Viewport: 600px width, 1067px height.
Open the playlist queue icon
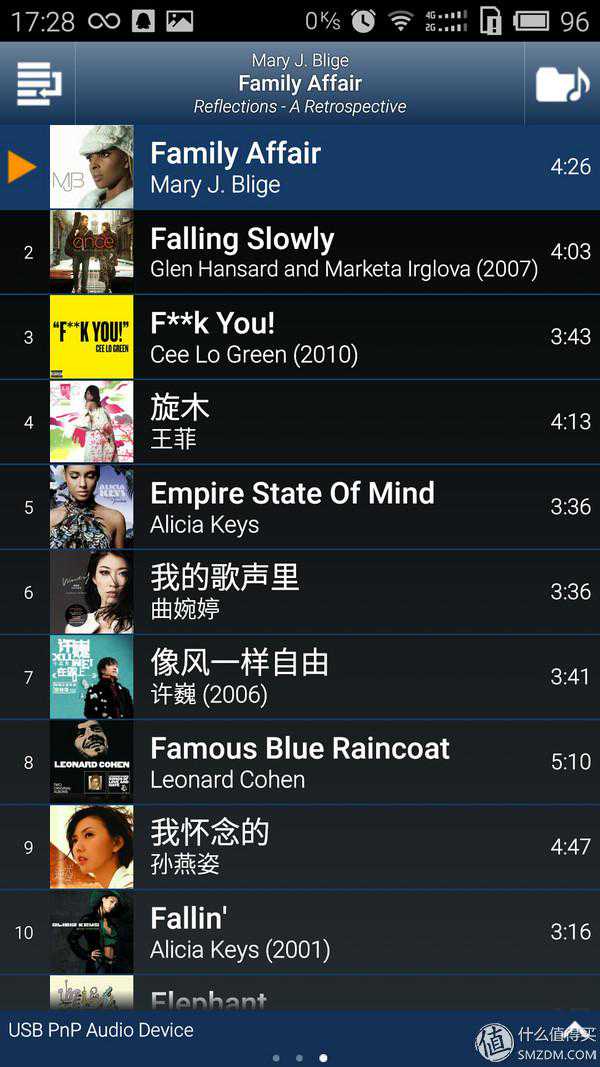click(x=38, y=84)
